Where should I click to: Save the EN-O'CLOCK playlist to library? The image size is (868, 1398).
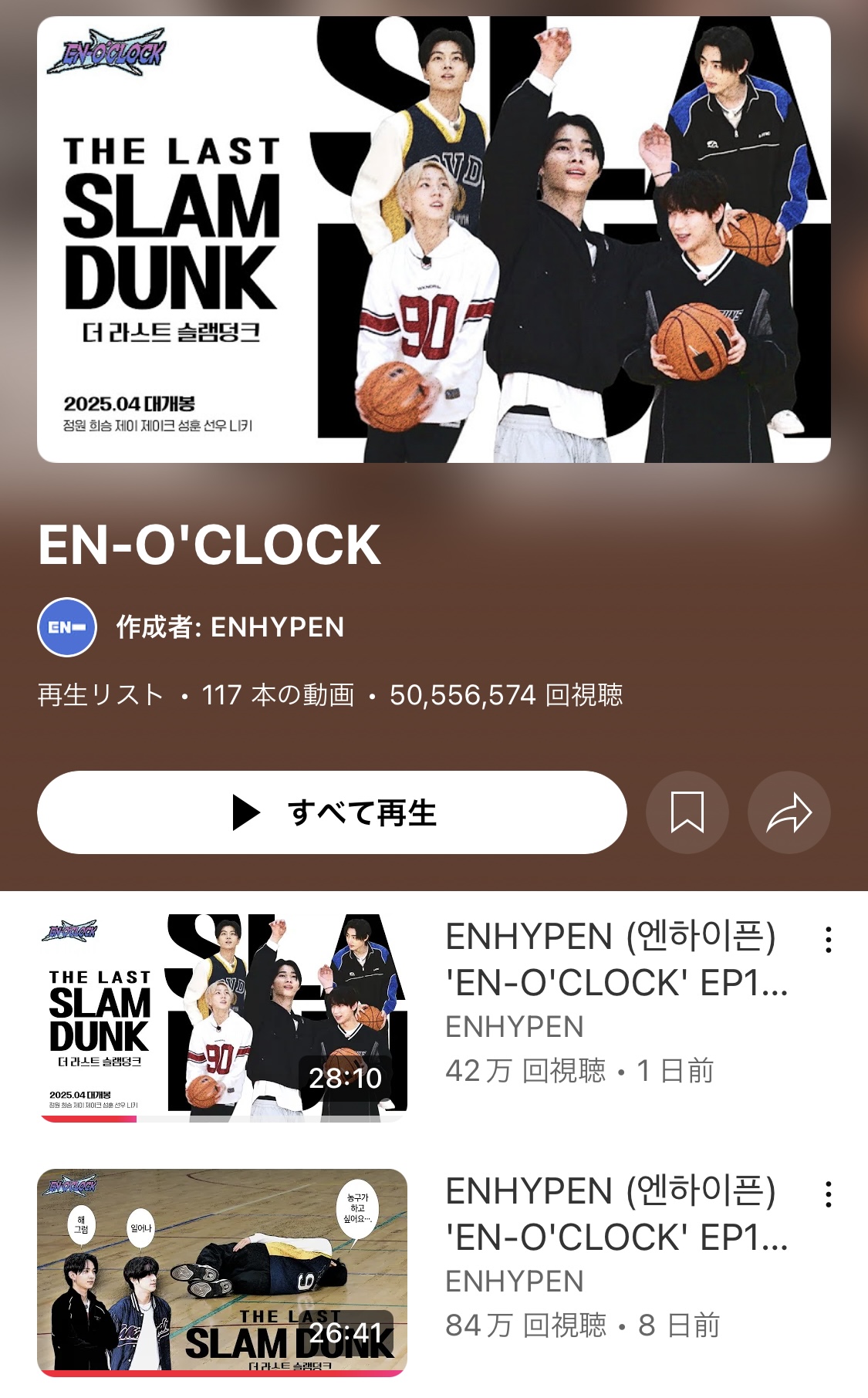click(687, 812)
